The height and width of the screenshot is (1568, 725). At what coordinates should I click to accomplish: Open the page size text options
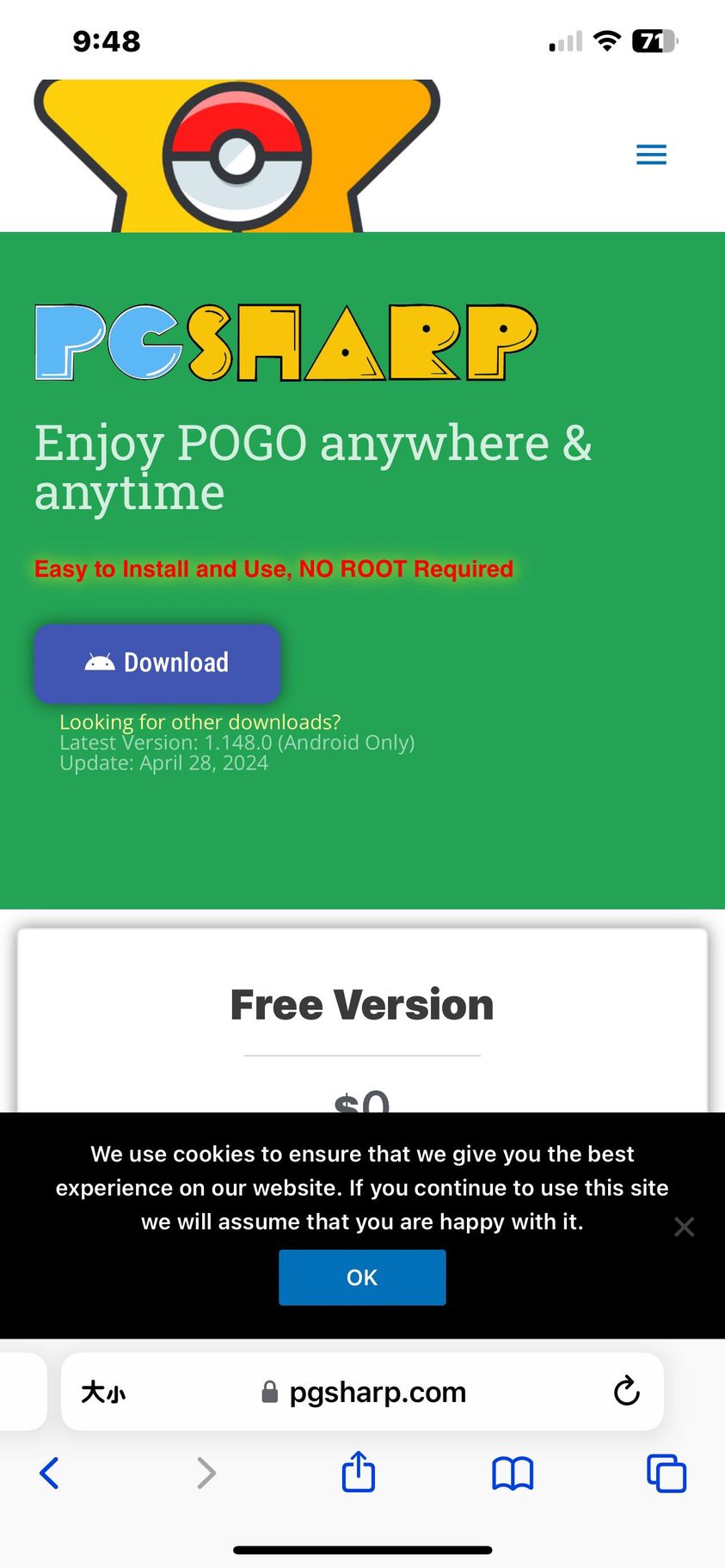tap(103, 1392)
